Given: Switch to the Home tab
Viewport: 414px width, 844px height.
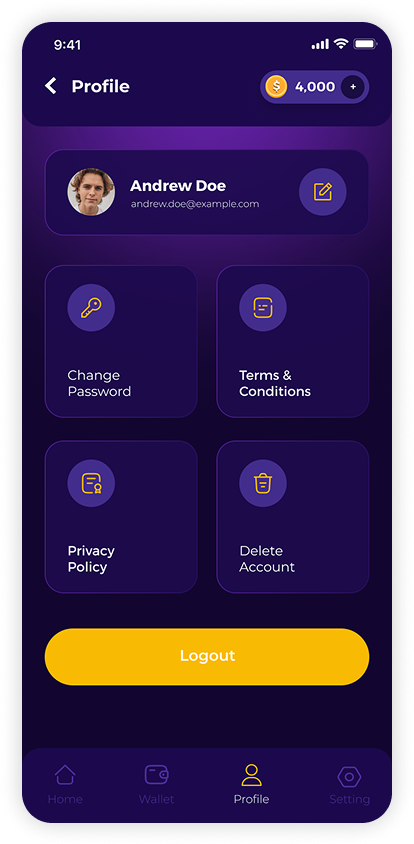Looking at the screenshot, I should pyautogui.click(x=65, y=784).
